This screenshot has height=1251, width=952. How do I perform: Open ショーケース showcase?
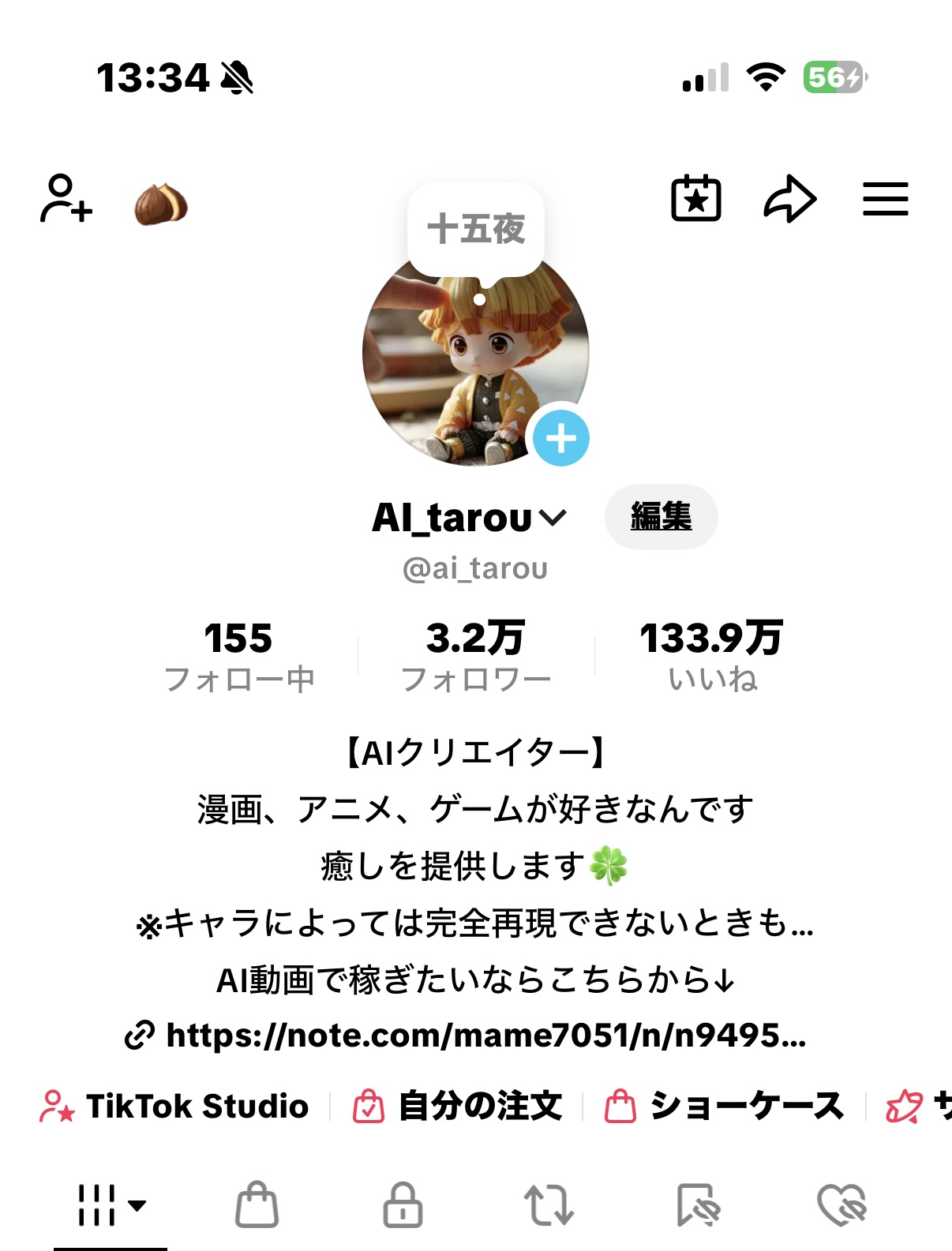725,1107
